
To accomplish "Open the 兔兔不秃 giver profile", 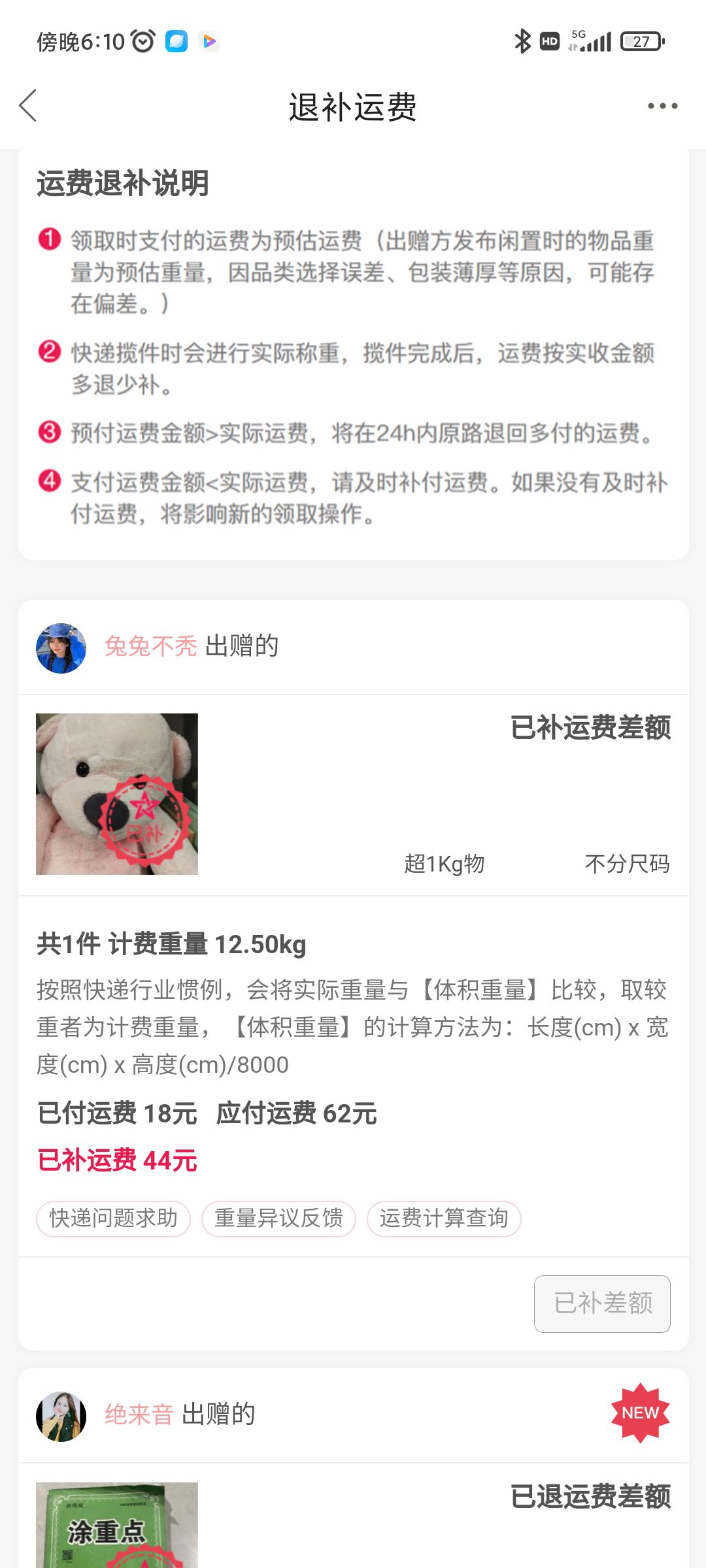I will click(x=151, y=646).
